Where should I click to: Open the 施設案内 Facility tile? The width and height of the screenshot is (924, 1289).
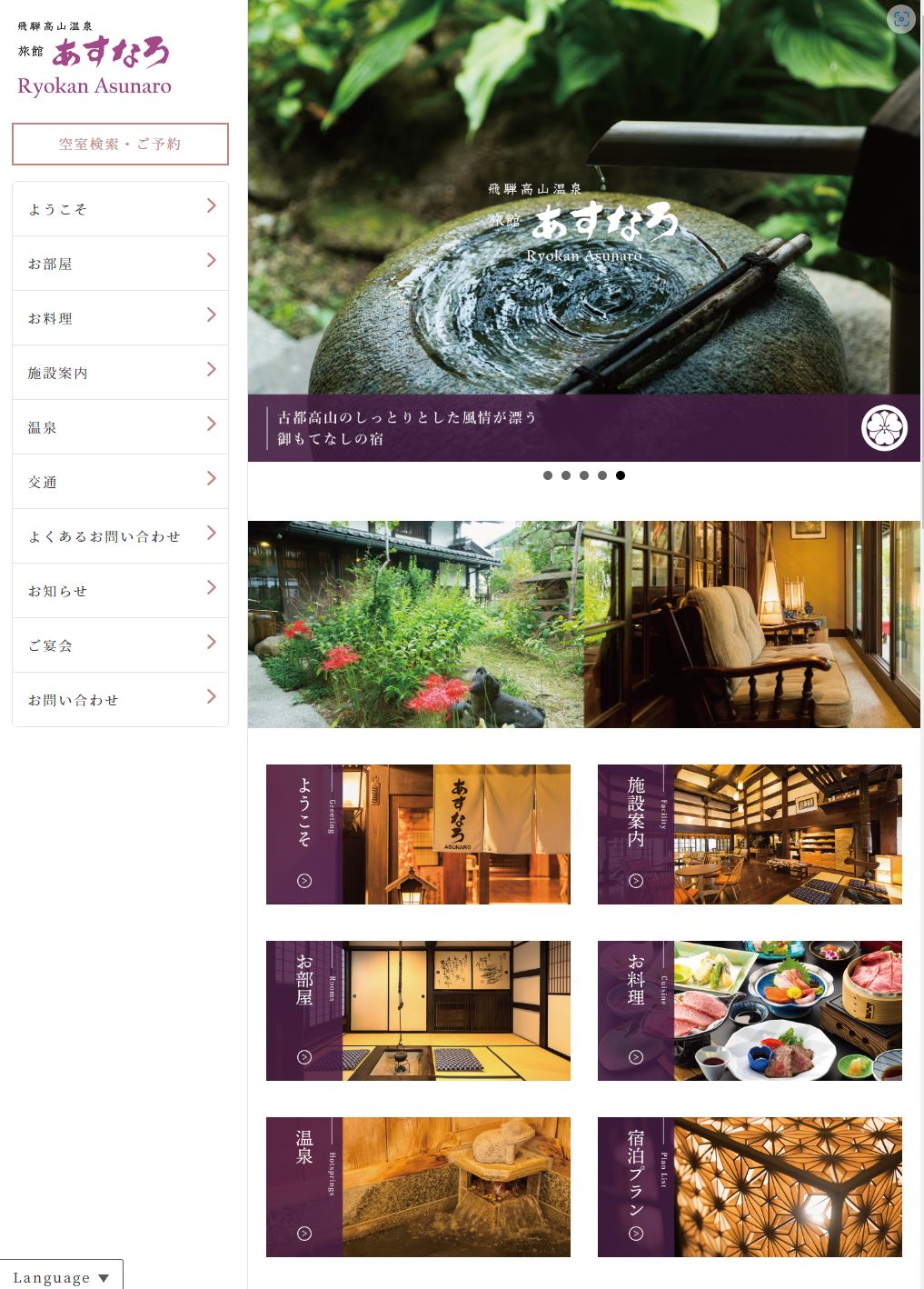[750, 834]
